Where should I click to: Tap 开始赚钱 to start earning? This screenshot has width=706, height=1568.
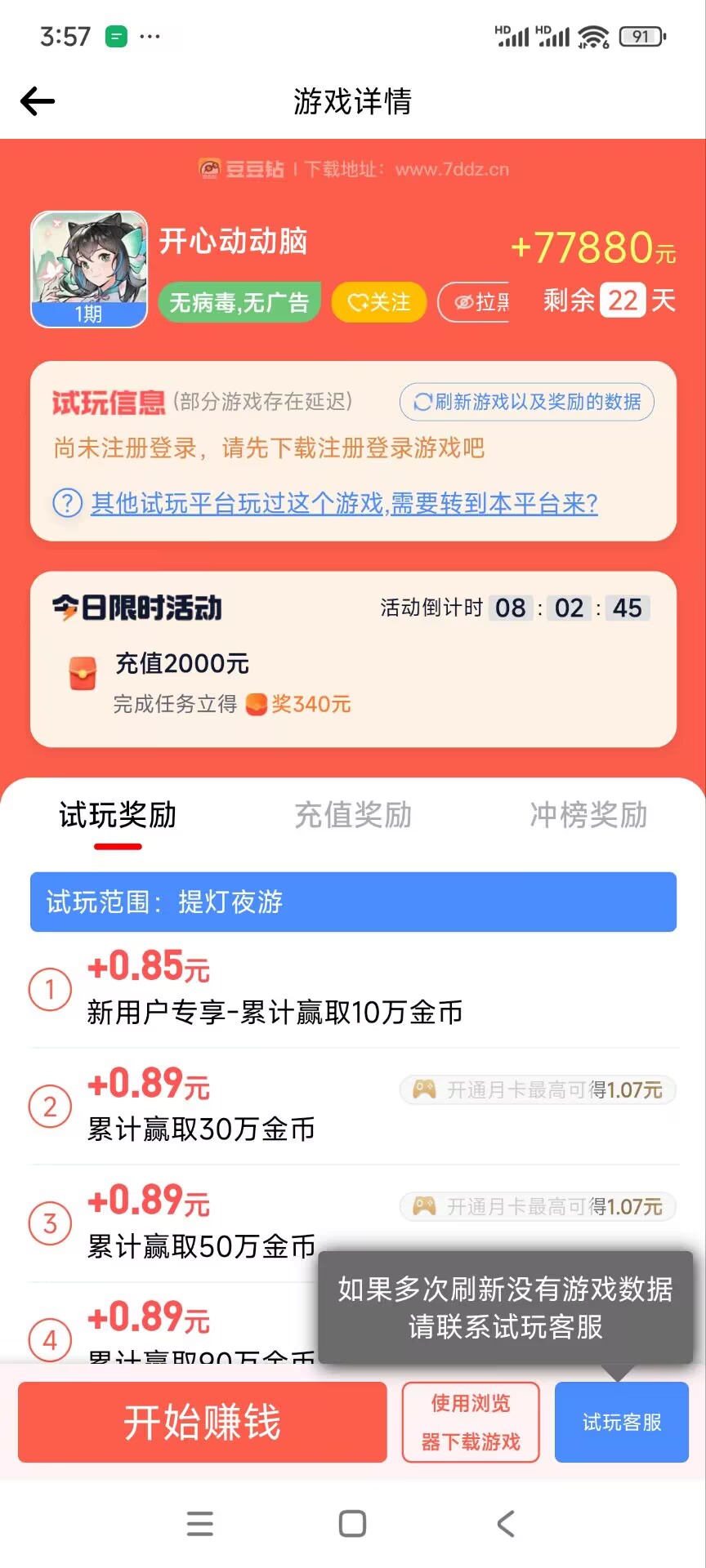point(202,1422)
